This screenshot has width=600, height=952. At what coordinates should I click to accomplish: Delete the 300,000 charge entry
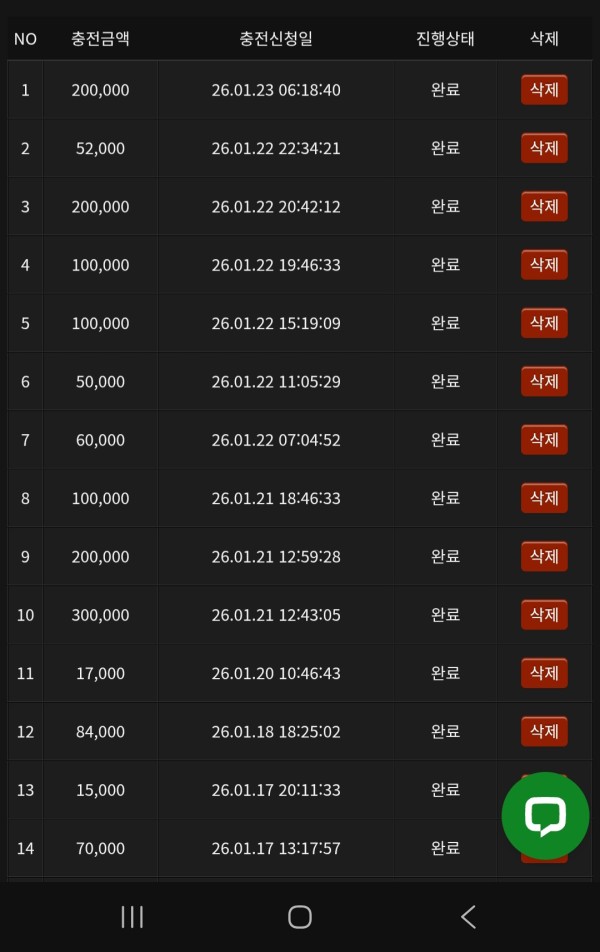click(544, 615)
